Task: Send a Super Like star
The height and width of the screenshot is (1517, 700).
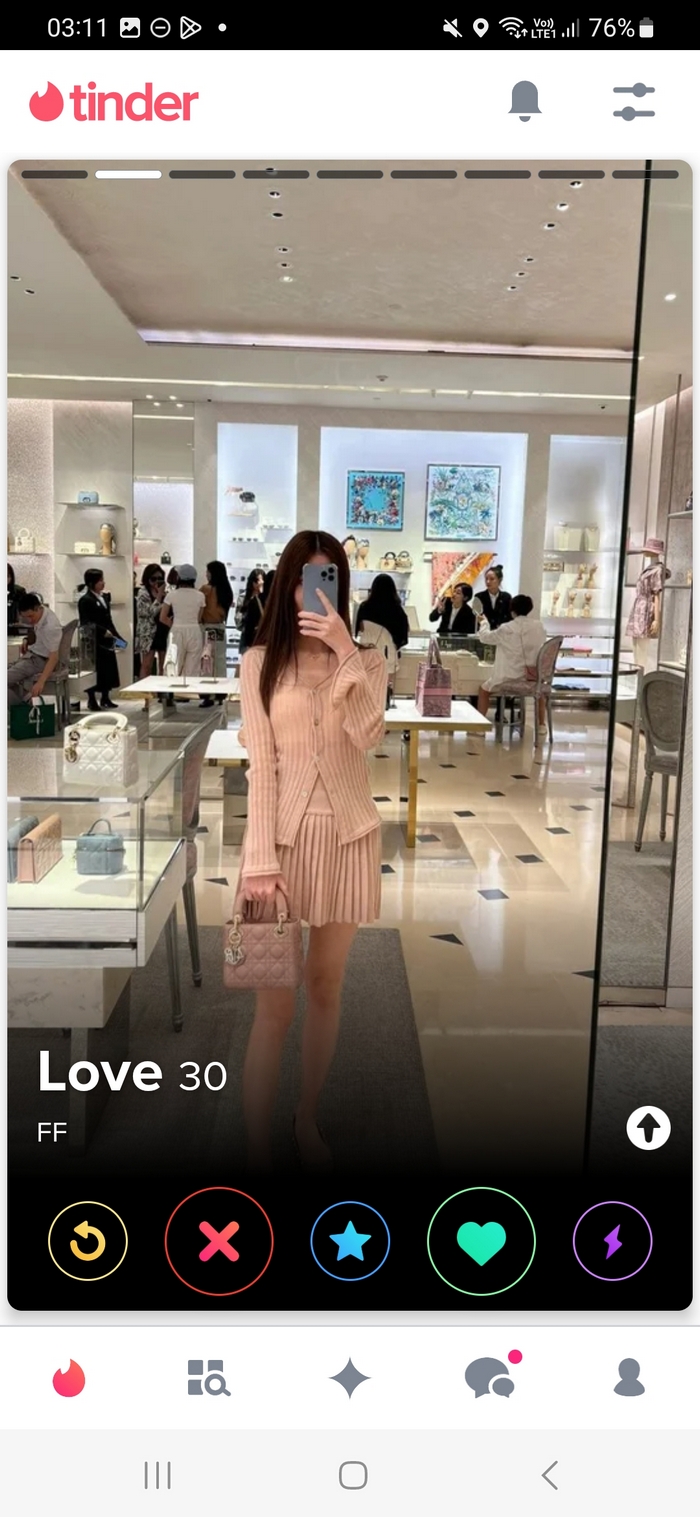Action: coord(350,1241)
